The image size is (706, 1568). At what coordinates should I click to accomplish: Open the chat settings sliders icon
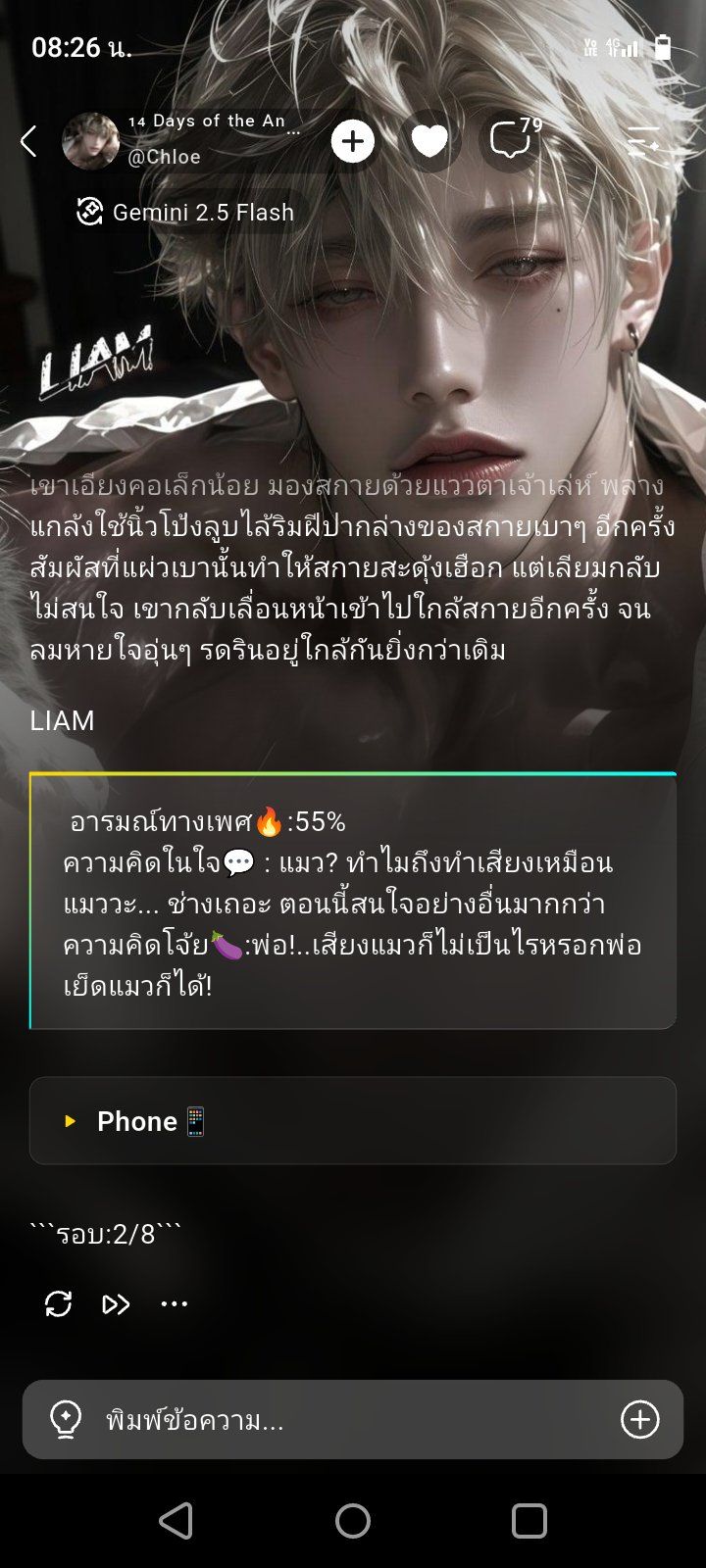tap(643, 142)
